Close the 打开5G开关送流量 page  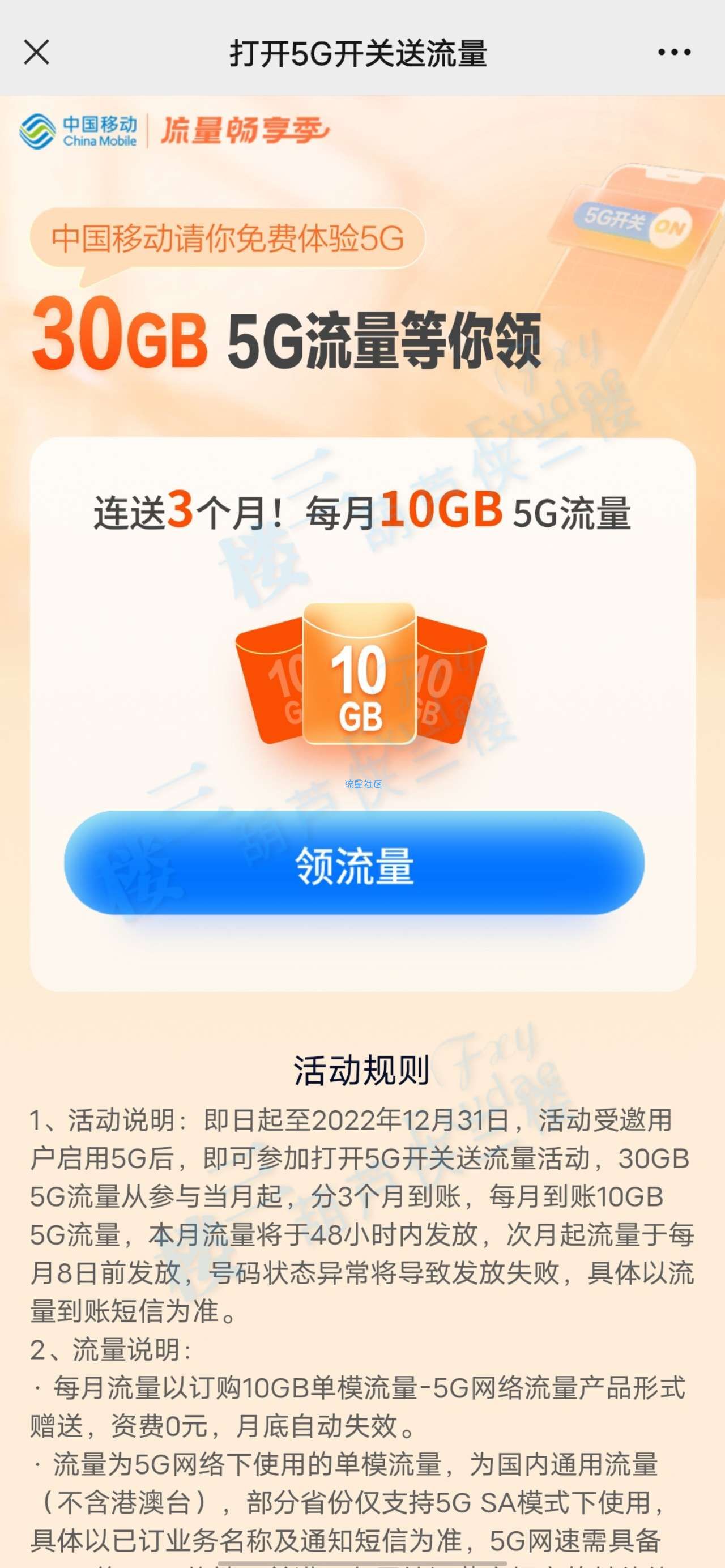point(36,52)
